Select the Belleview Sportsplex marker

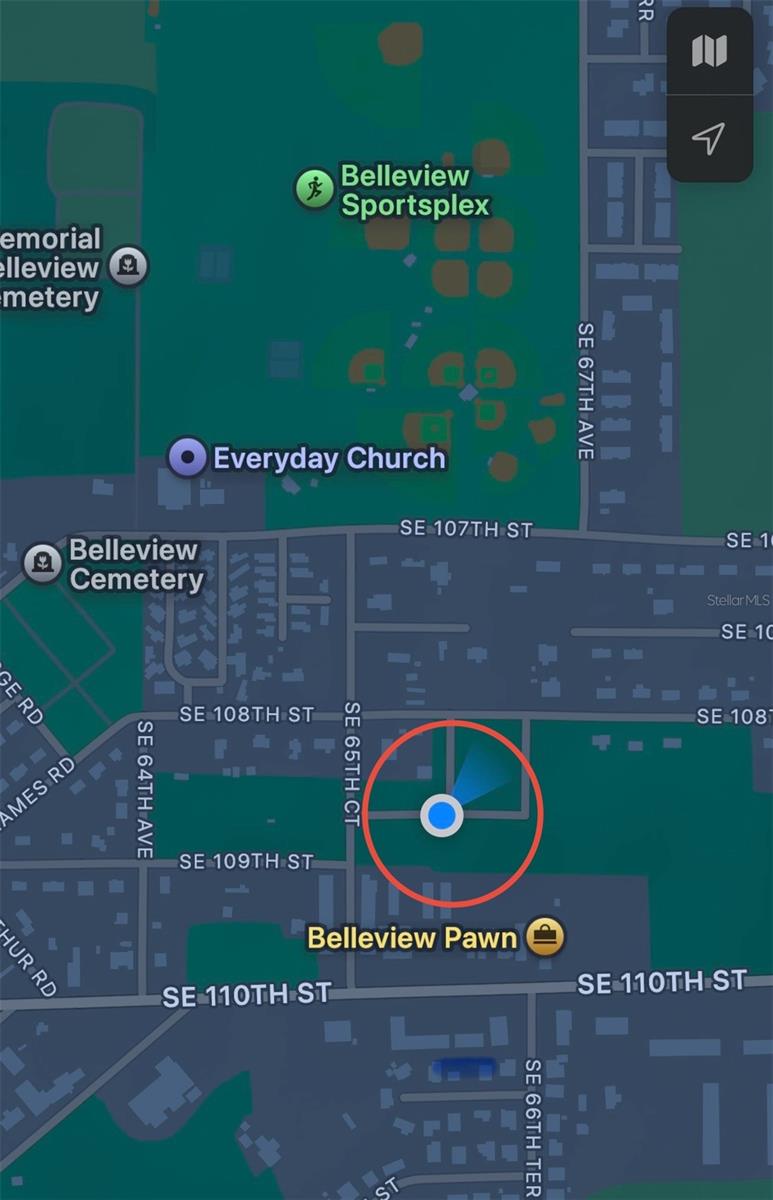(315, 188)
